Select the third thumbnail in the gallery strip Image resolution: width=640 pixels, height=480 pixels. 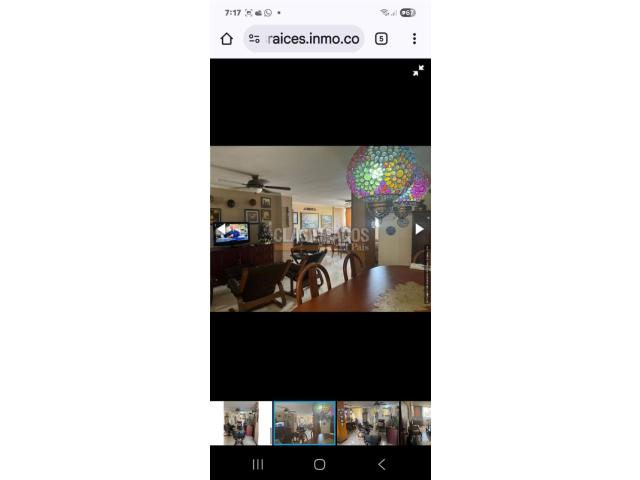[x=368, y=423]
